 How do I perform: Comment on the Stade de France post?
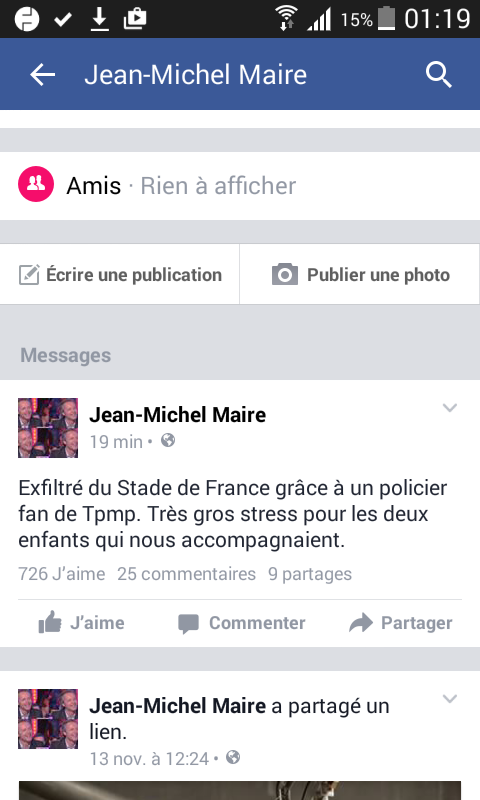[x=241, y=623]
